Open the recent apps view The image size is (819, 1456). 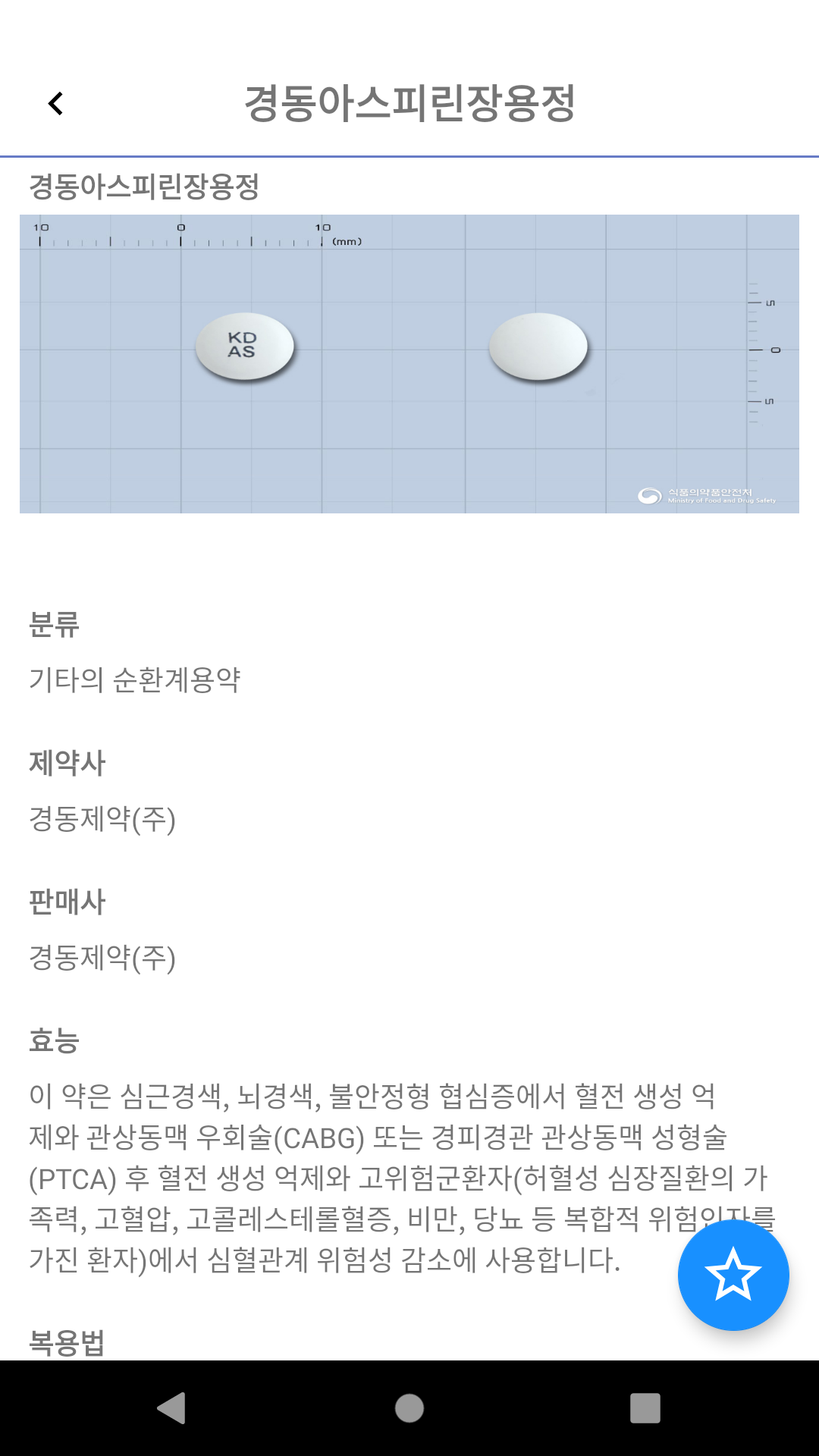[x=645, y=1408]
